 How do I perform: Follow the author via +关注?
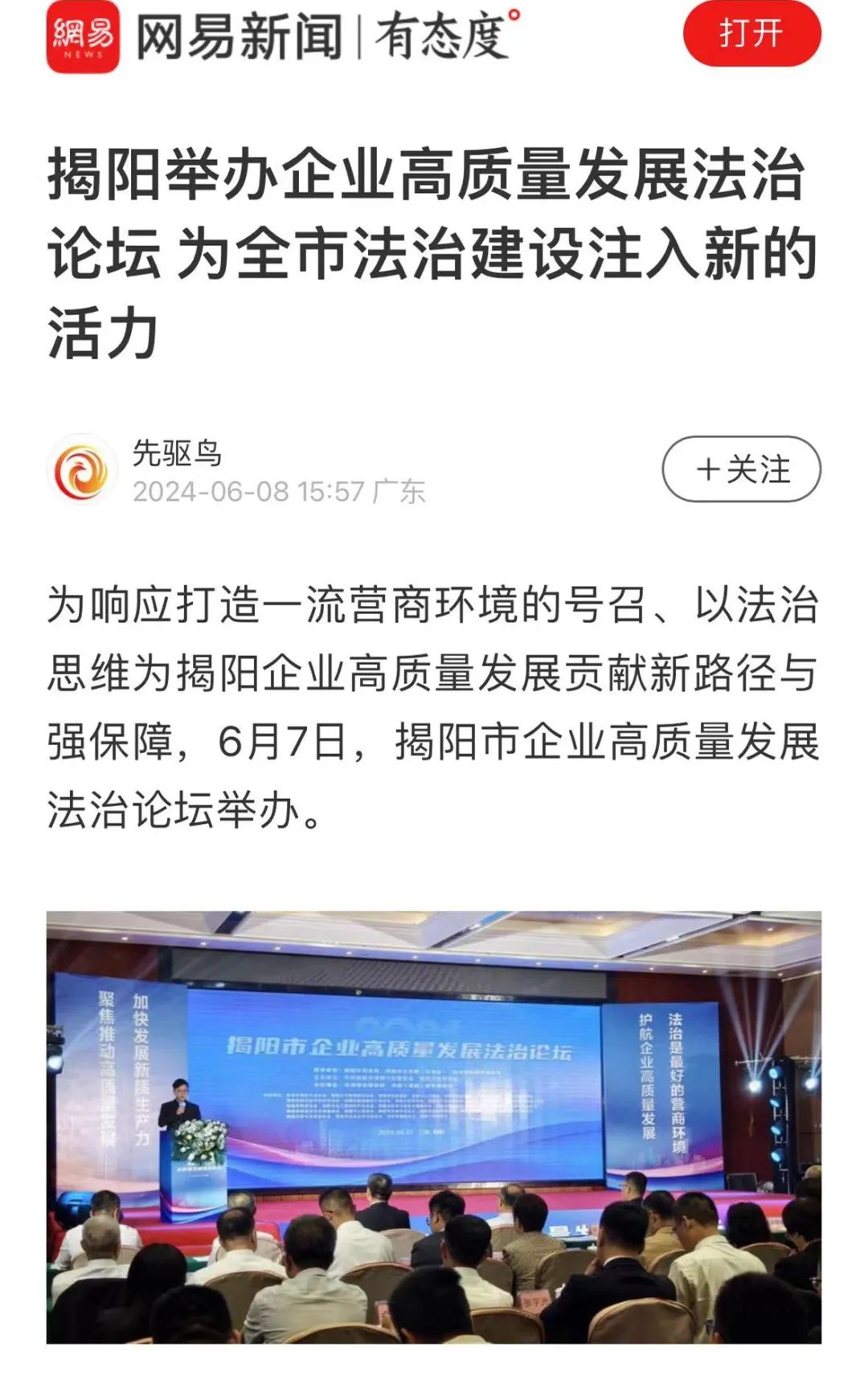pos(741,469)
